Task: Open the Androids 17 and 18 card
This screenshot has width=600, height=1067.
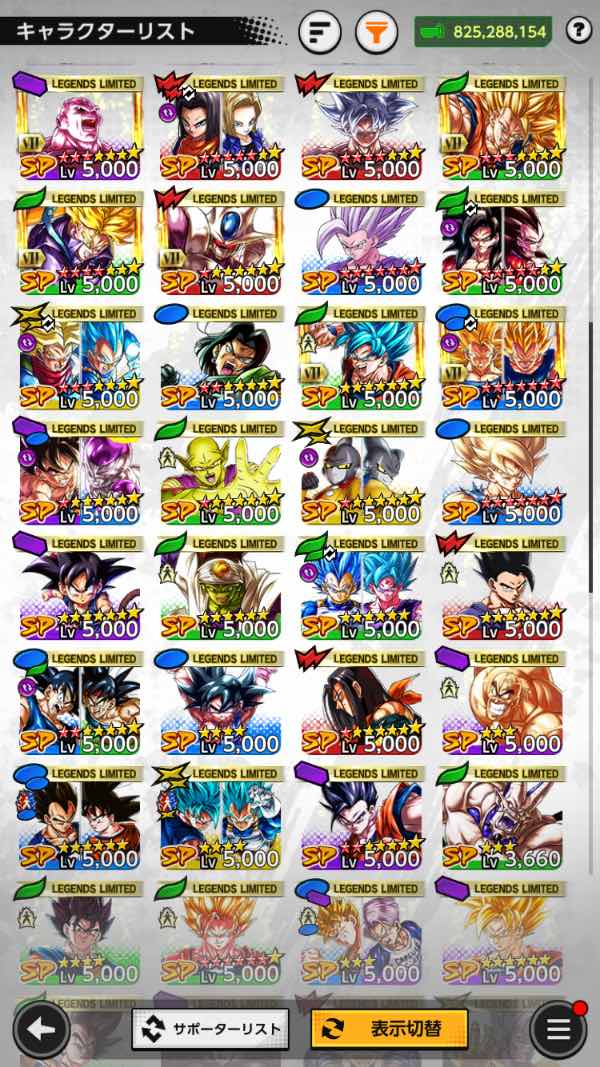Action: coord(218,130)
